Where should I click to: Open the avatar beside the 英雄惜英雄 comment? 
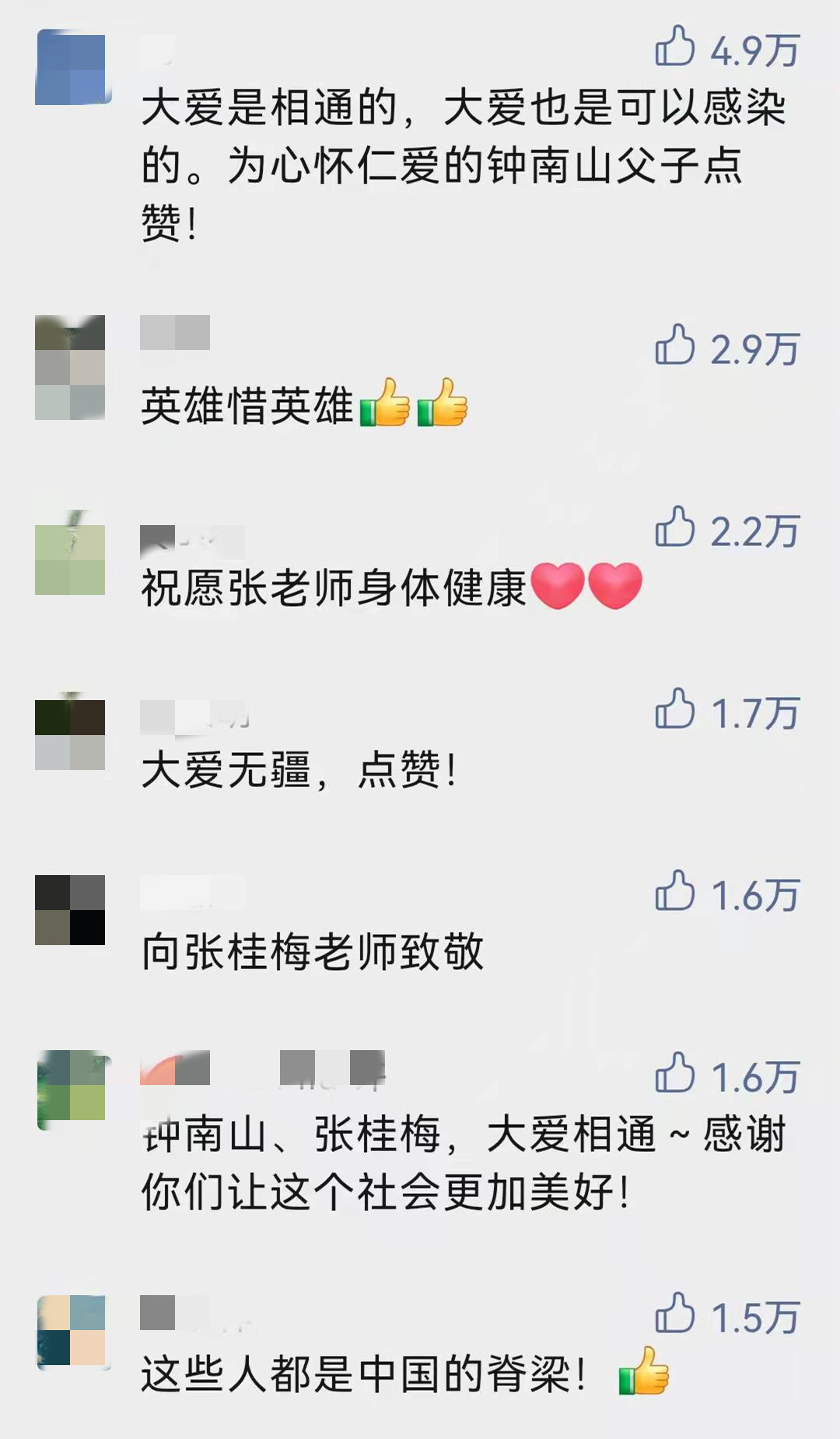[x=70, y=367]
